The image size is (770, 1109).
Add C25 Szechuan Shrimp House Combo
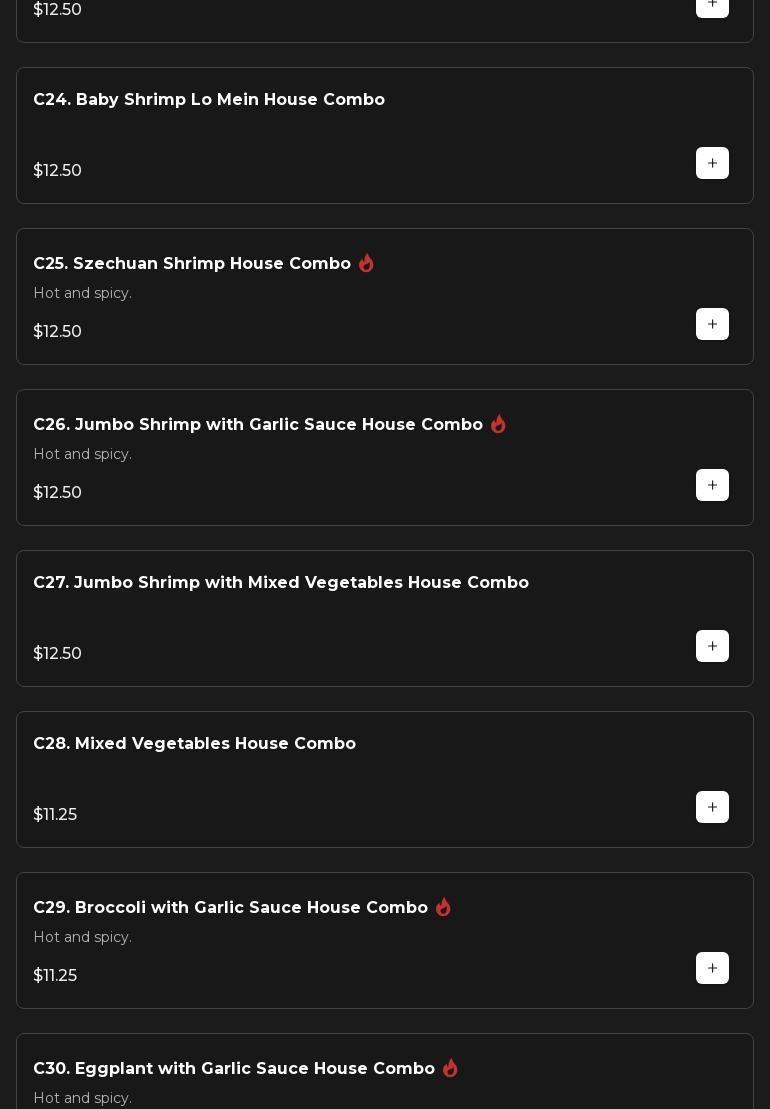click(712, 324)
